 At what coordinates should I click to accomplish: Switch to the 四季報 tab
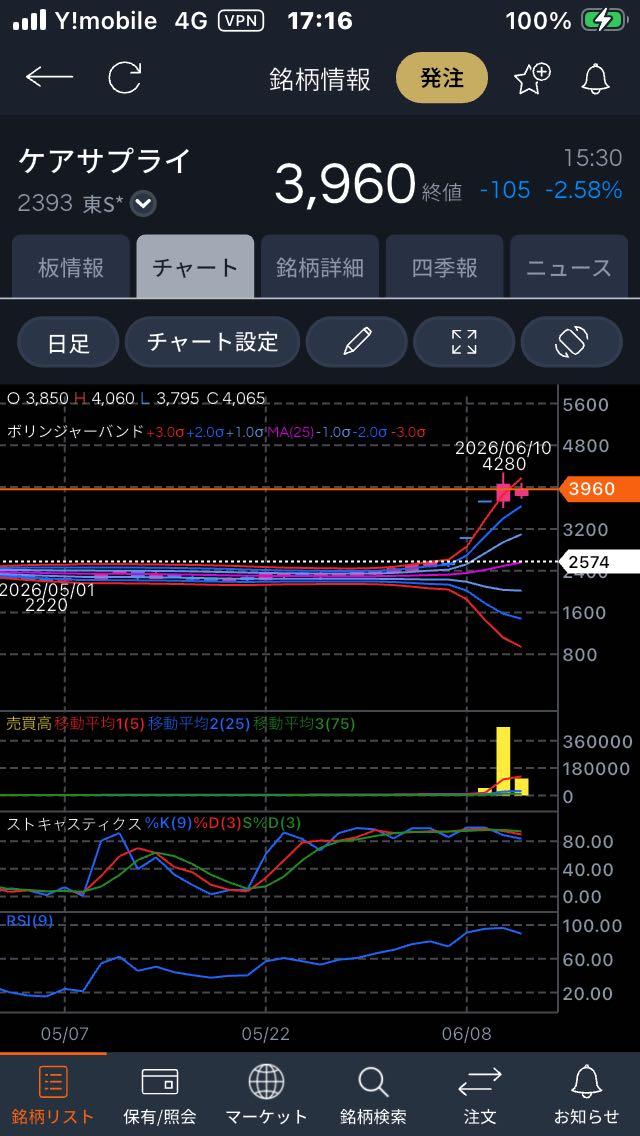pyautogui.click(x=444, y=267)
